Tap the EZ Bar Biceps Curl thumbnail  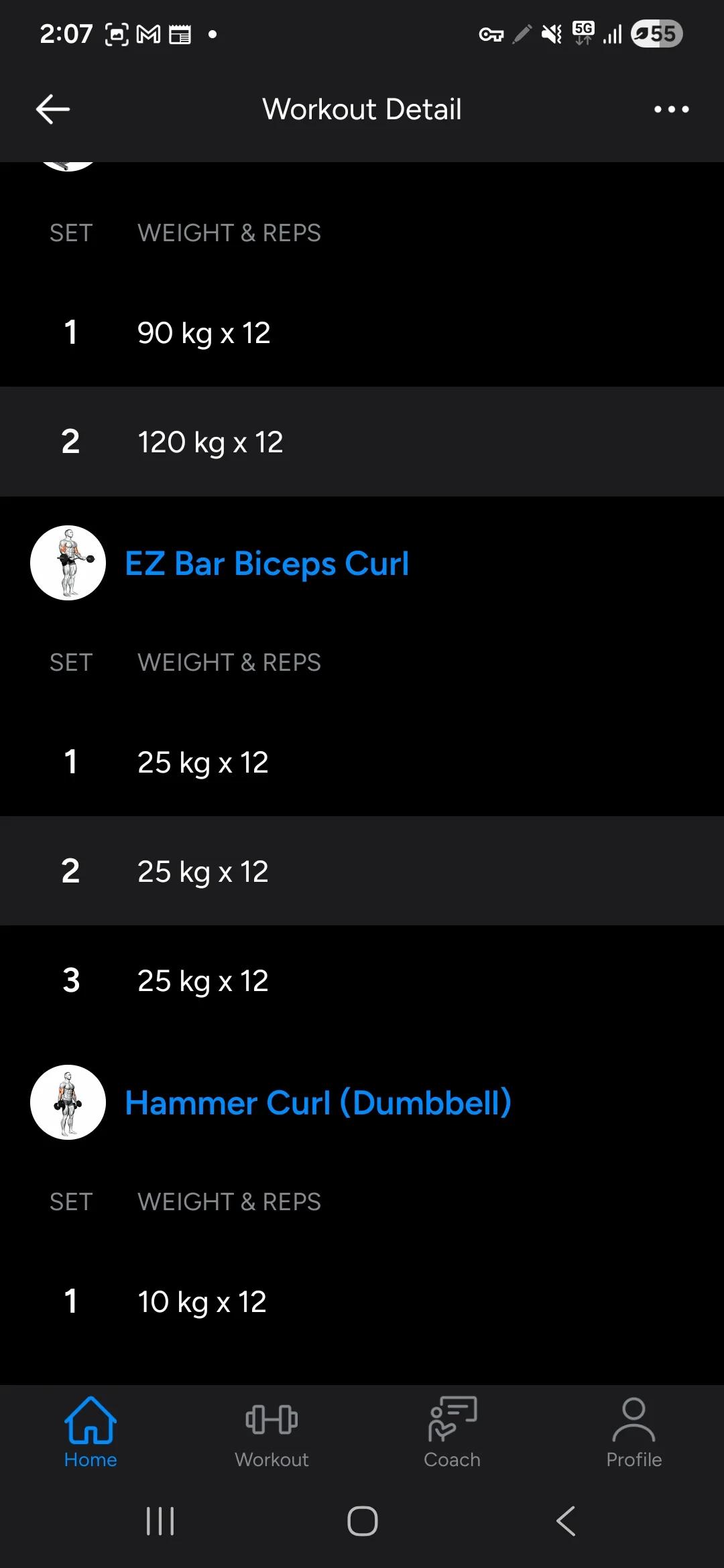tap(68, 563)
